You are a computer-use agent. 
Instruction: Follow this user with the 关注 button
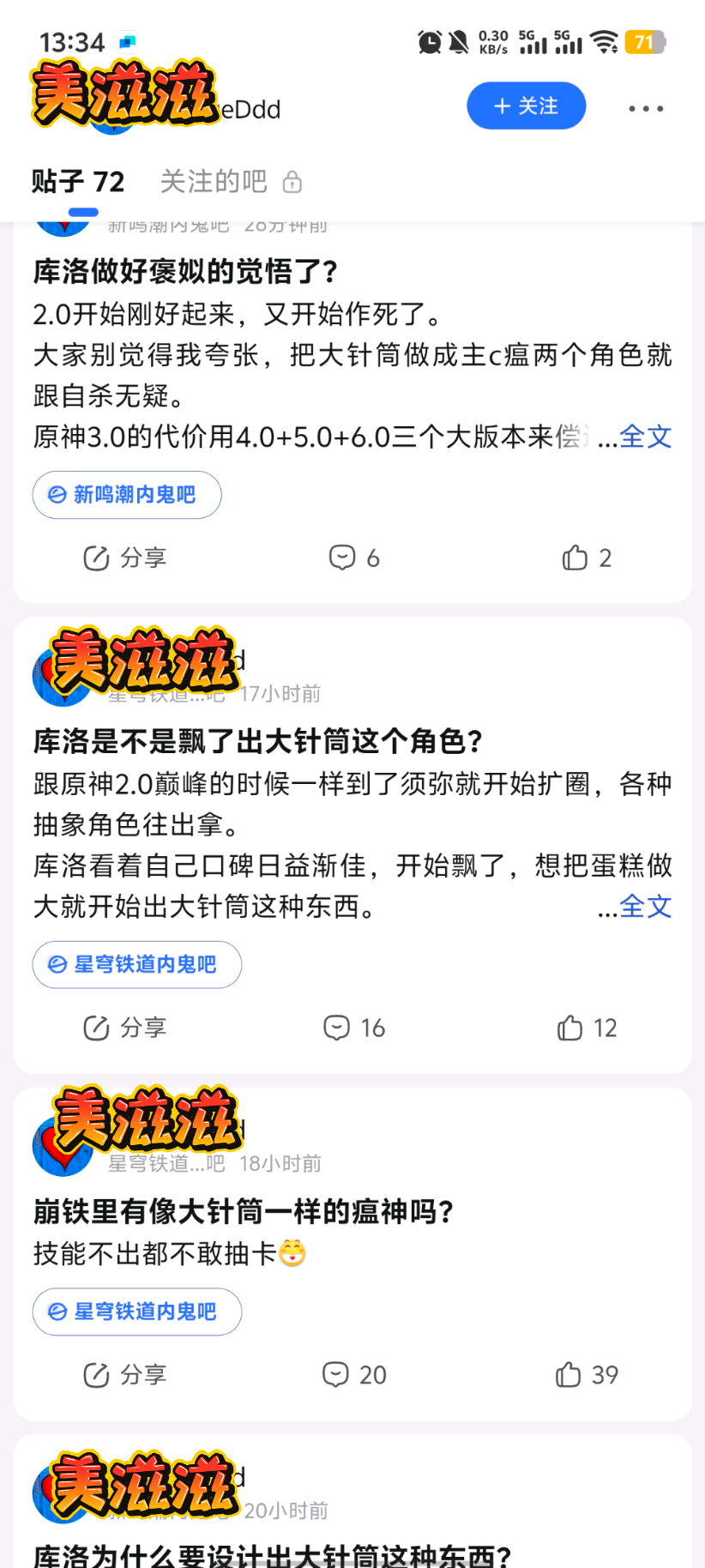(x=526, y=106)
